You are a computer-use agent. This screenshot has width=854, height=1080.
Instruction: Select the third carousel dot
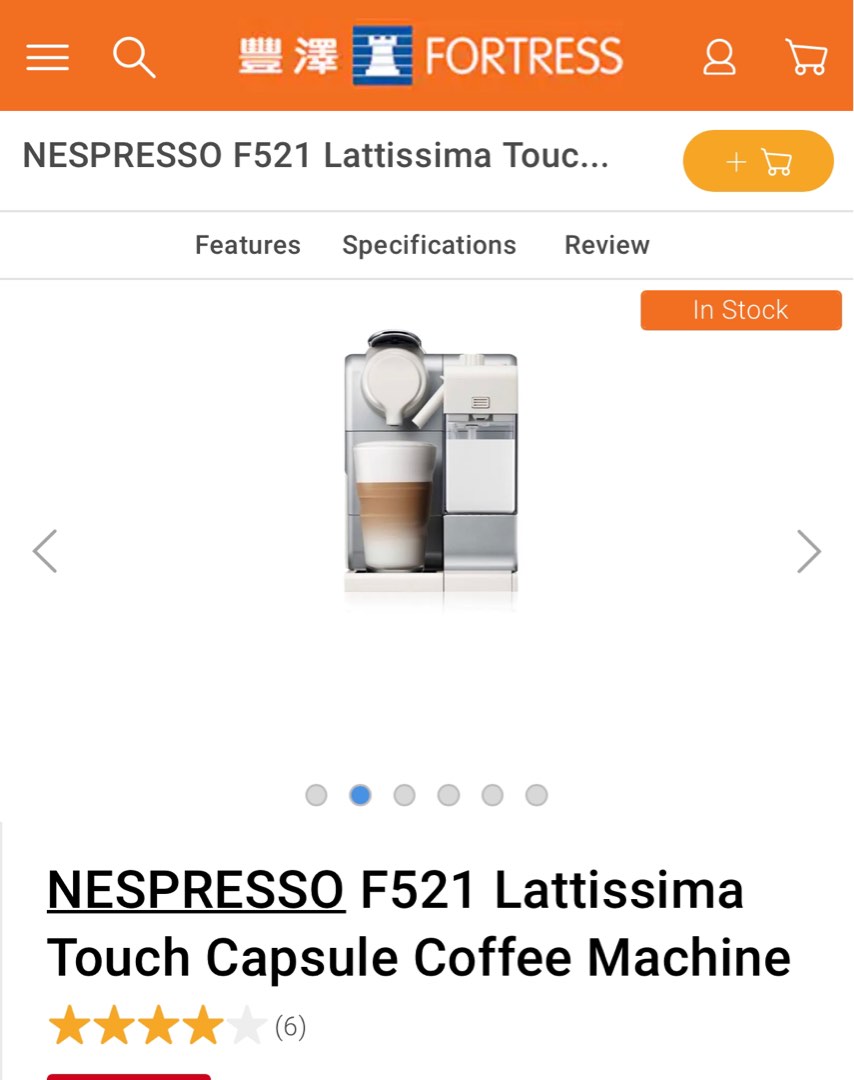[x=404, y=795]
